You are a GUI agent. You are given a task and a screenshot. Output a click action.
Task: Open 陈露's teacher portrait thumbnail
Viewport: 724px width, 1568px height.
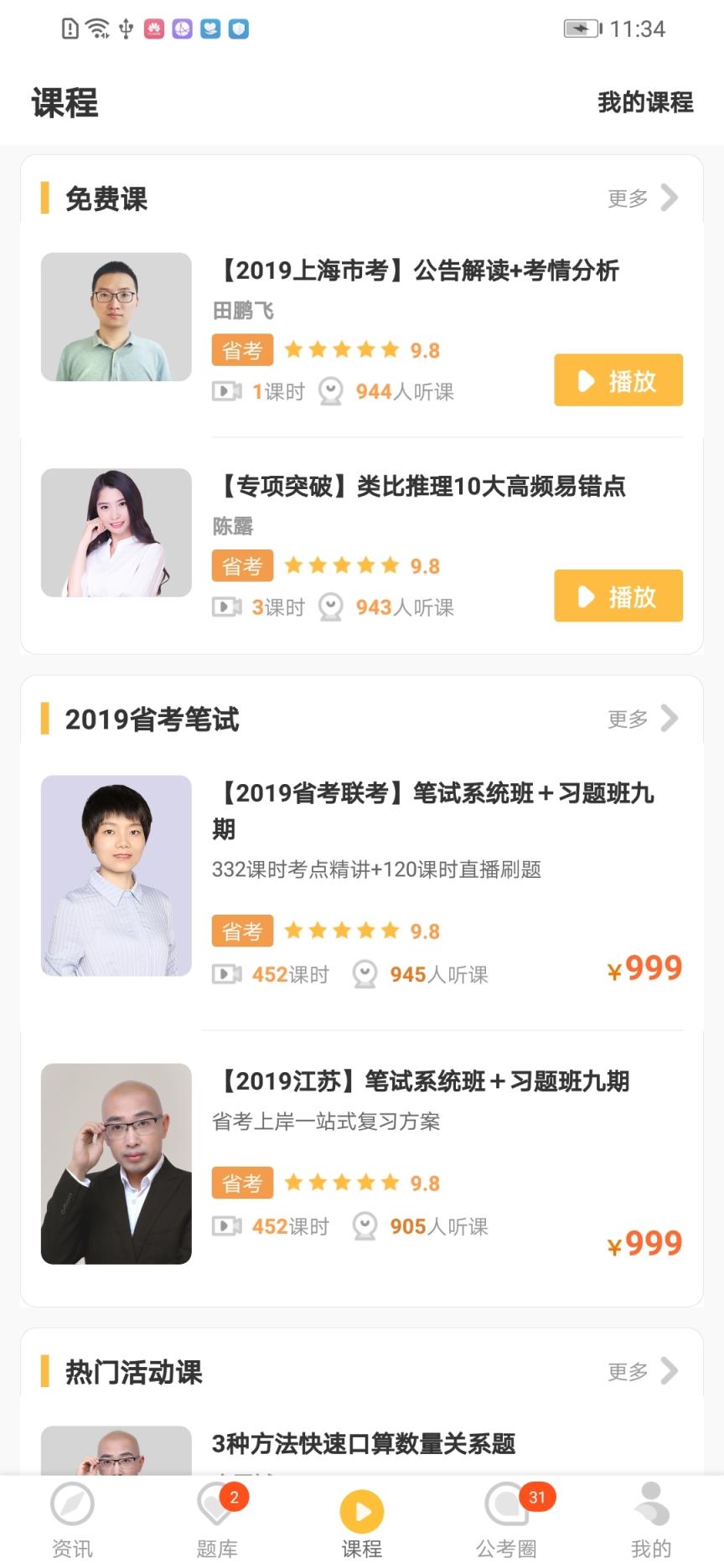point(116,532)
